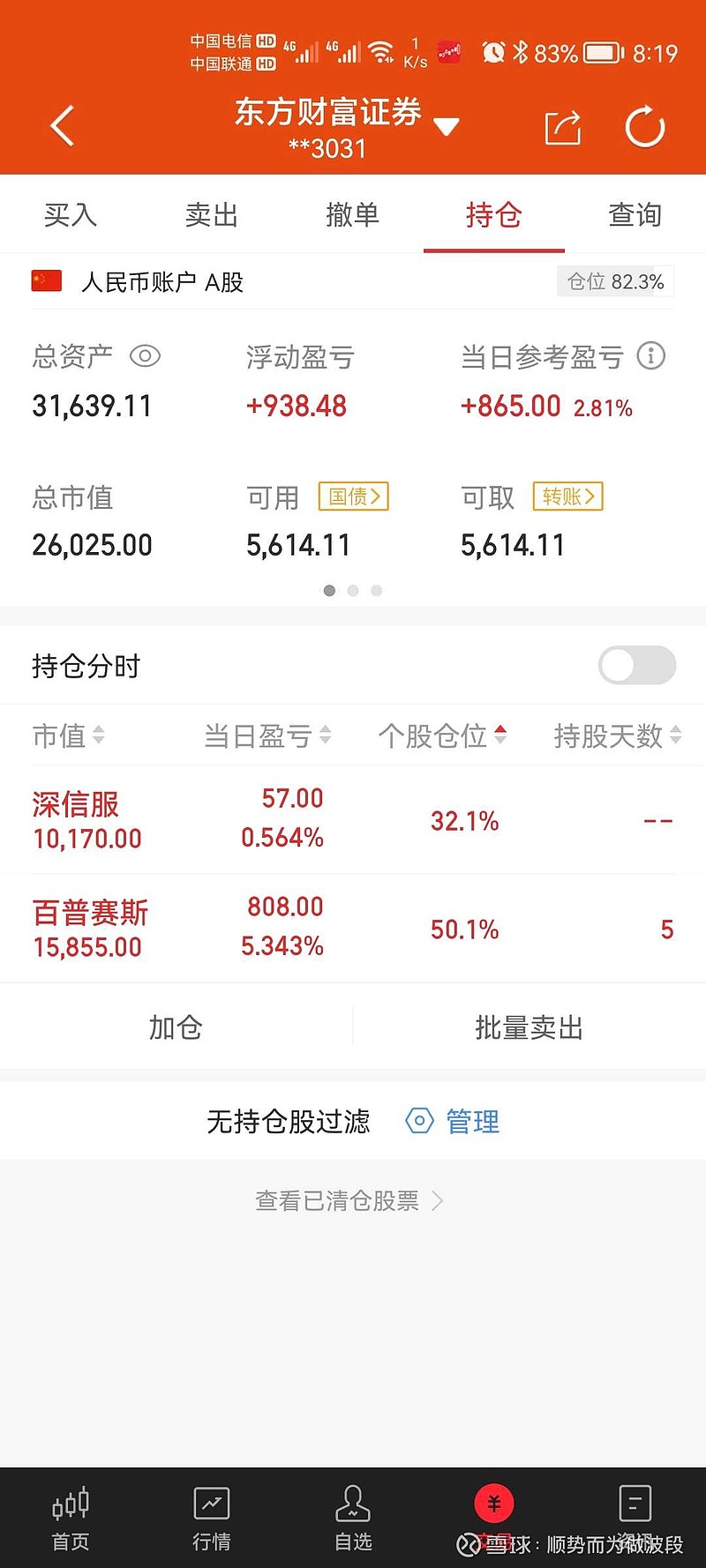
Task: Tap the 国债 button next to 可用
Action: [x=354, y=497]
